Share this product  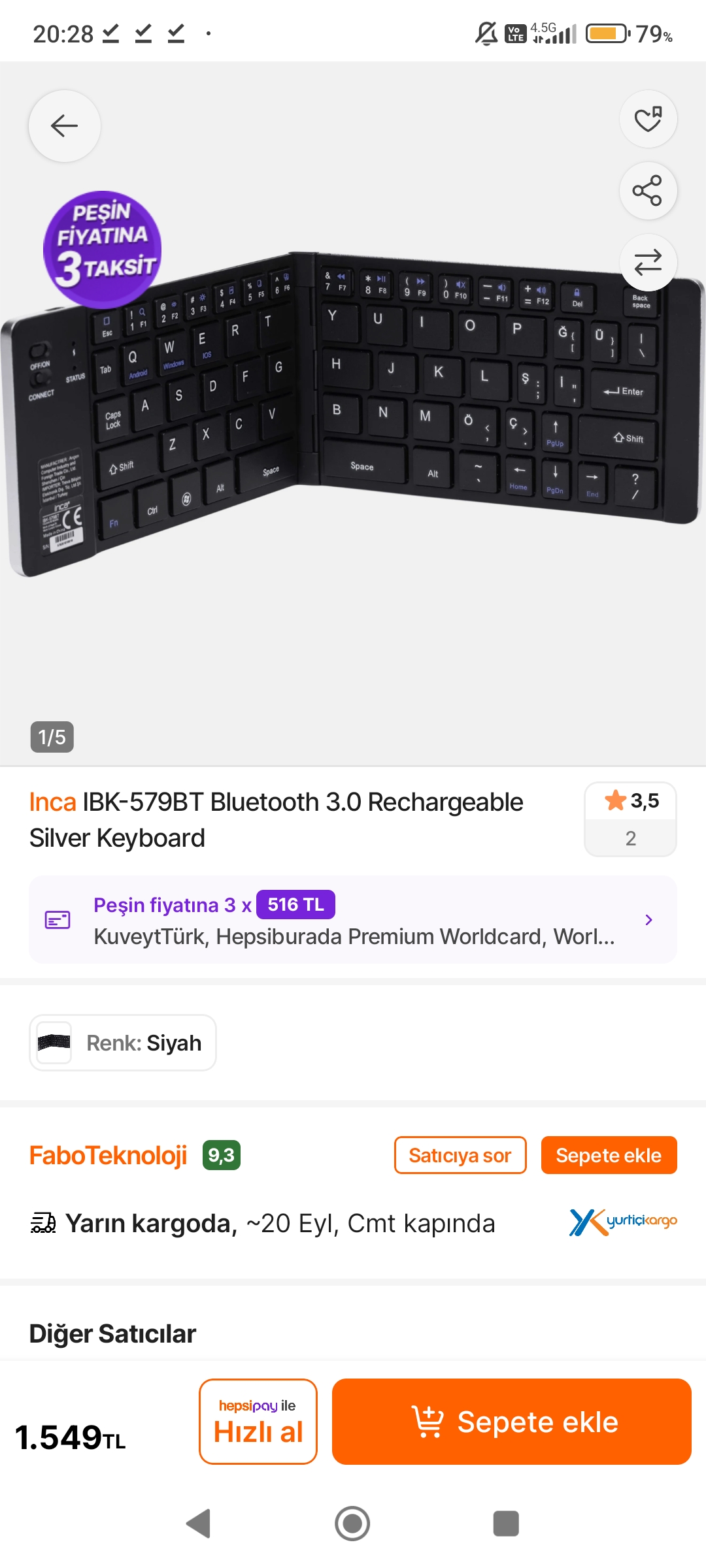pyautogui.click(x=648, y=191)
